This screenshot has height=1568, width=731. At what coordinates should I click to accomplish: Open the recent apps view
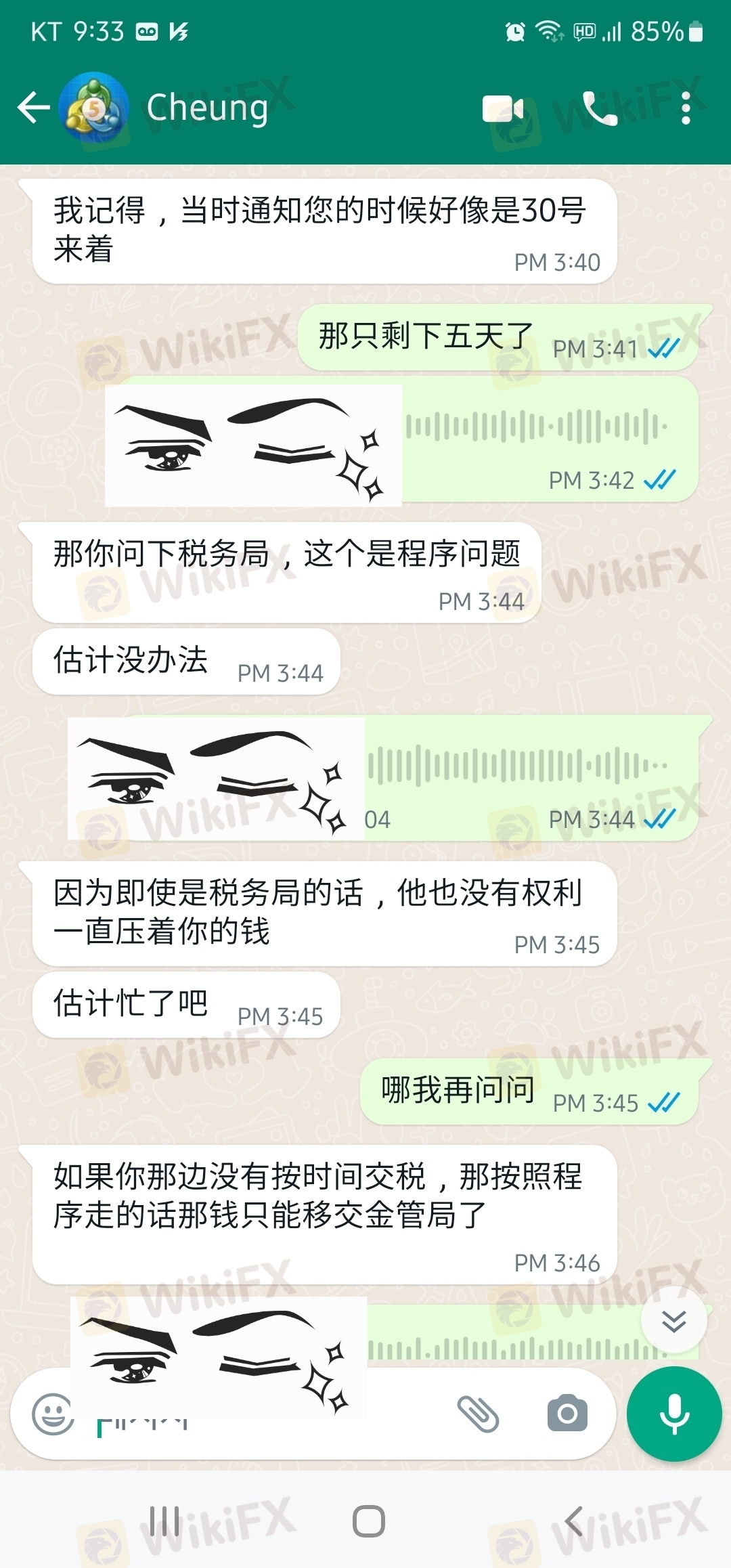click(x=164, y=1521)
